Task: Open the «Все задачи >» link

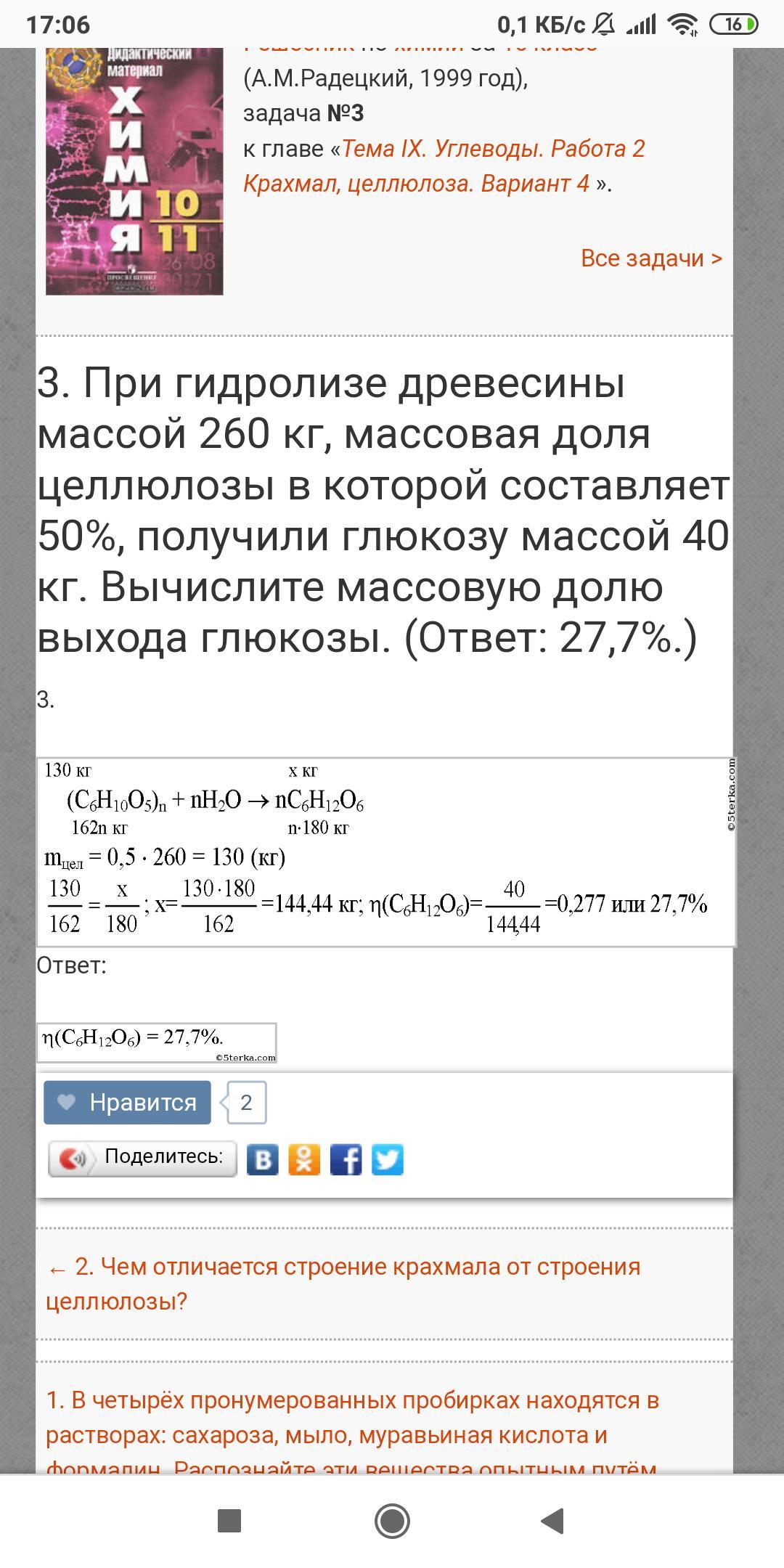Action: pos(651,258)
